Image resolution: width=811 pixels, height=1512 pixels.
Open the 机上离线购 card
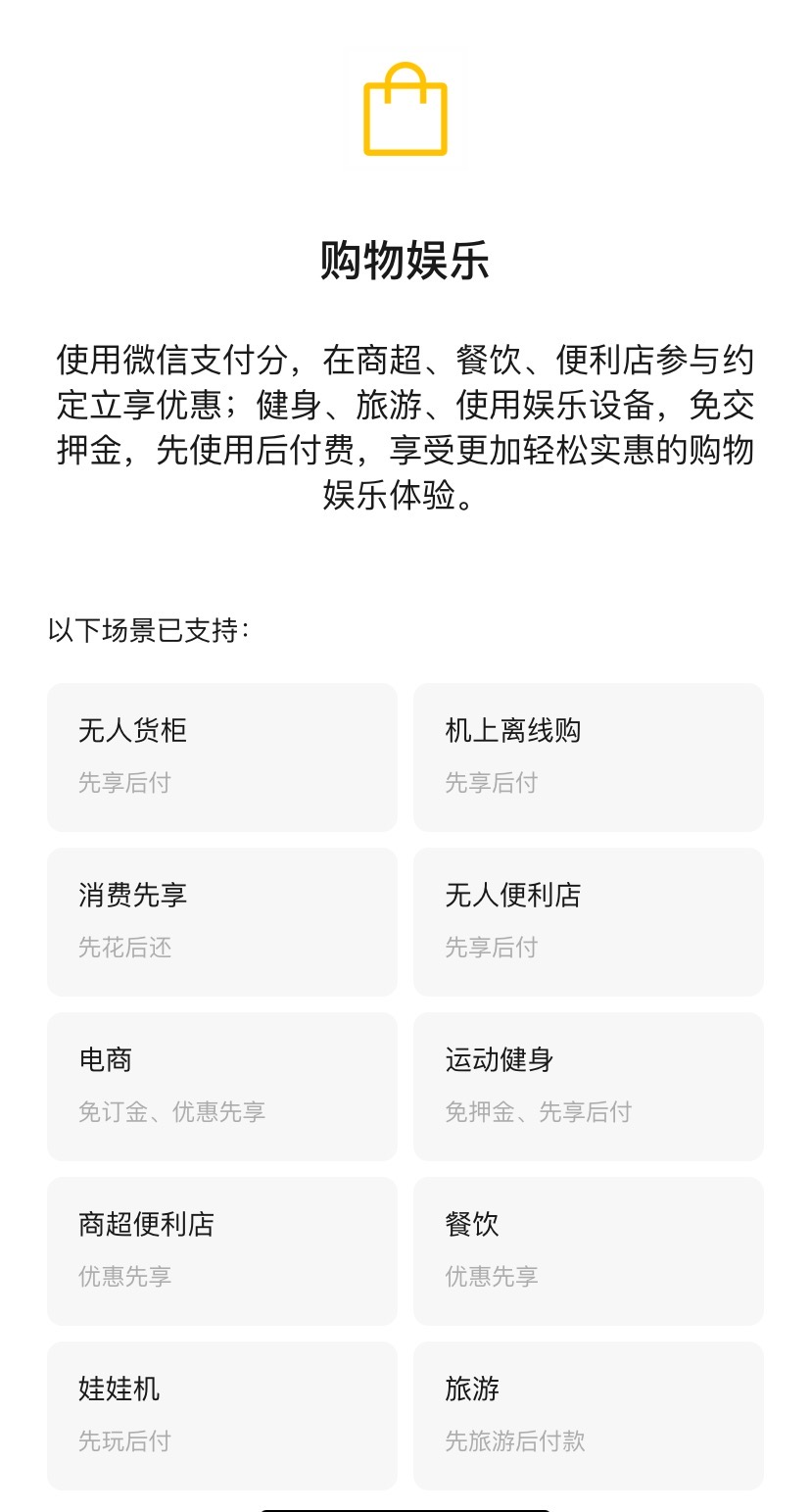pos(589,757)
